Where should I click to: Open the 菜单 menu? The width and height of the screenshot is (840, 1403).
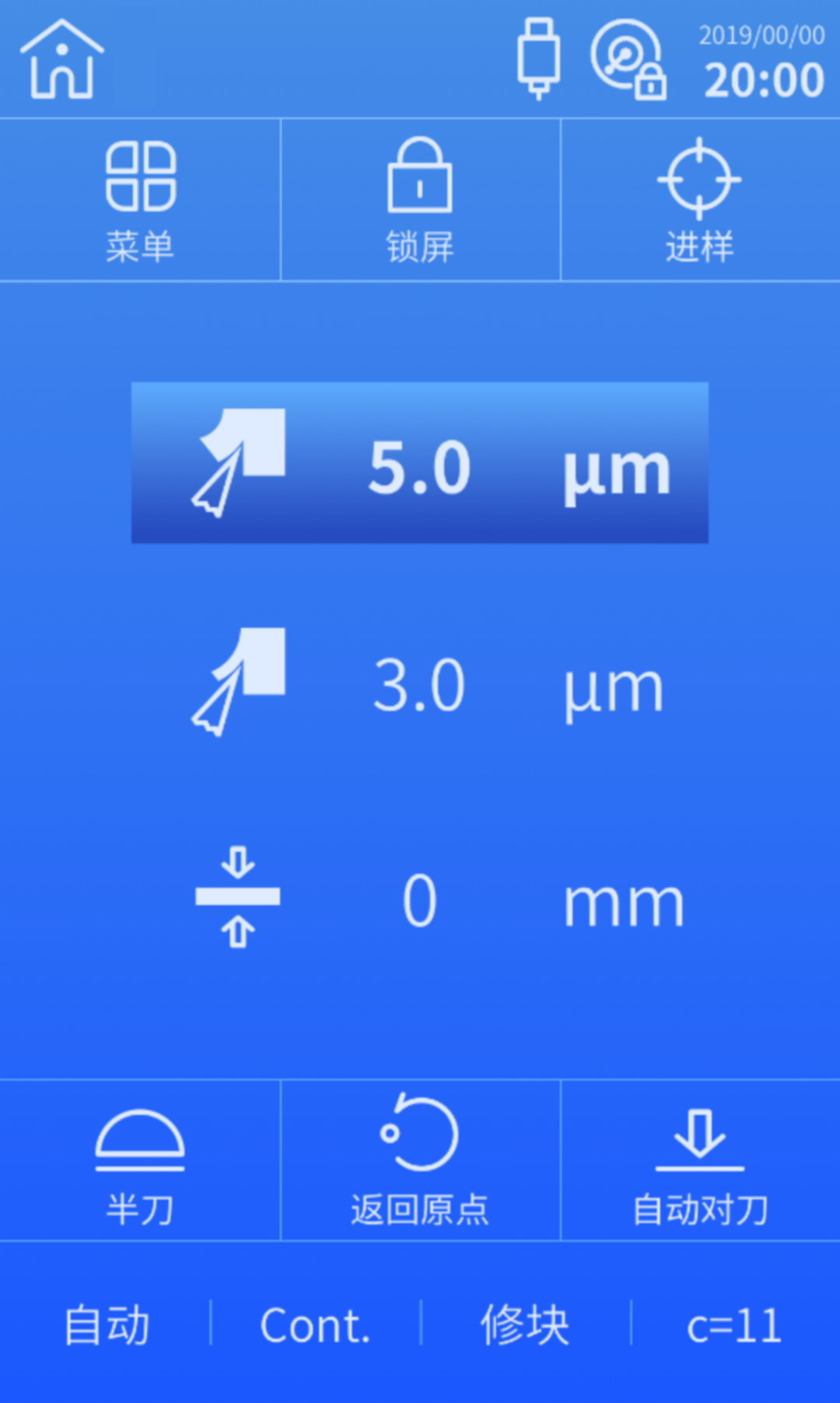tap(140, 200)
